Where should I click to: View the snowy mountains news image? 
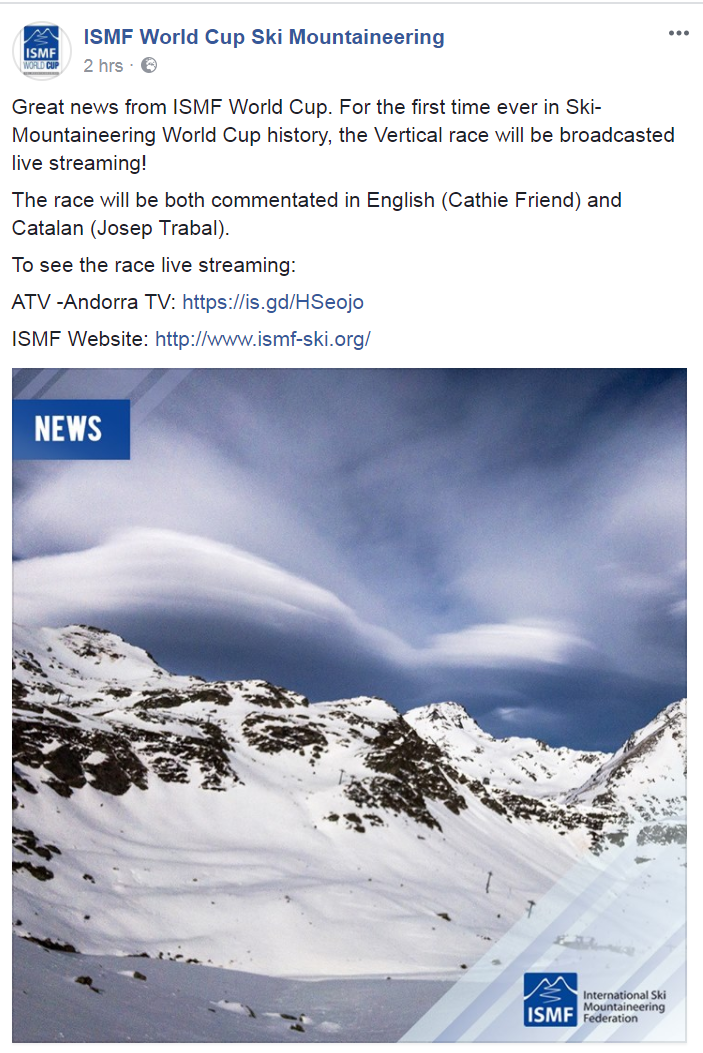350,705
